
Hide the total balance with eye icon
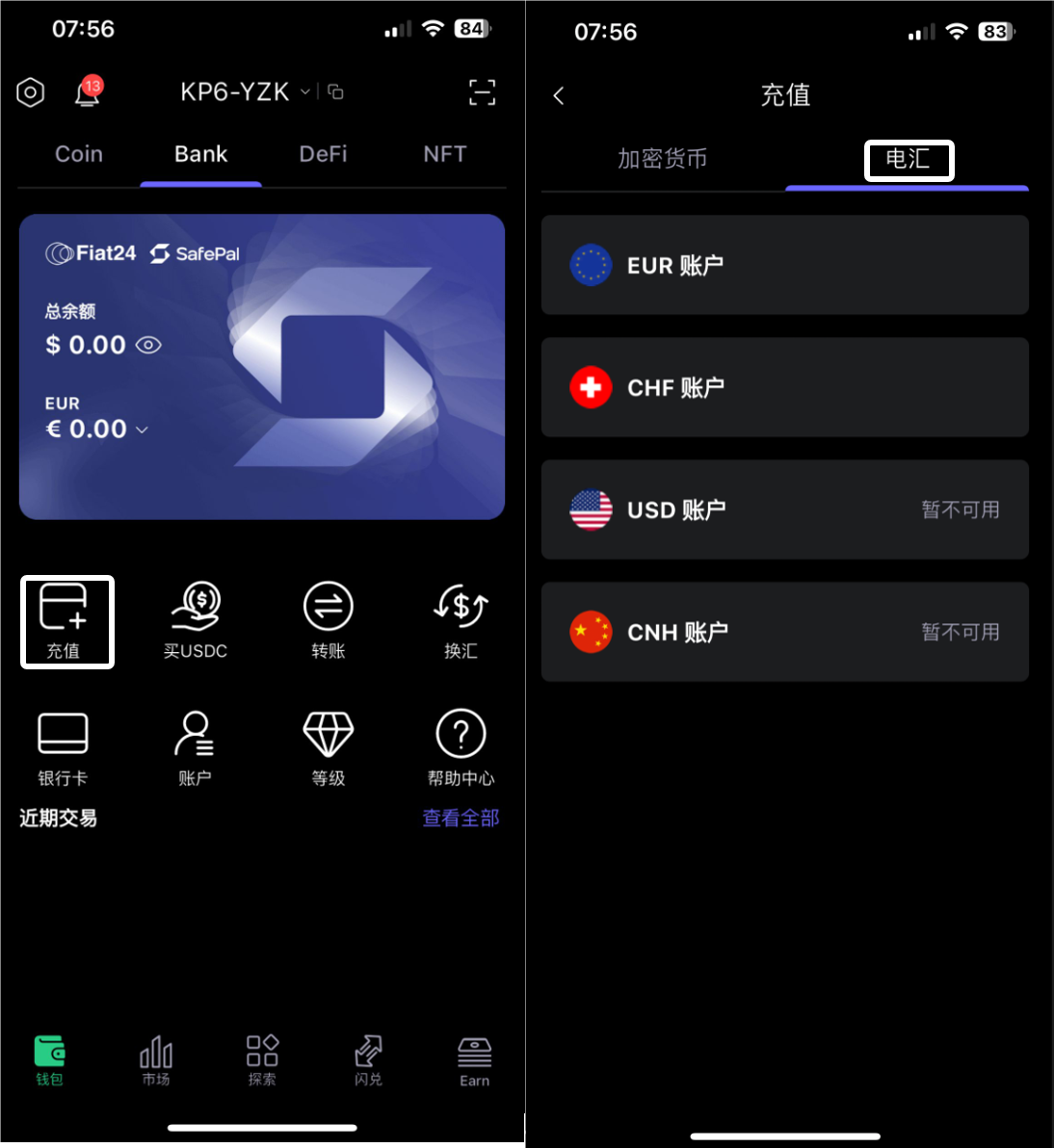(x=148, y=345)
